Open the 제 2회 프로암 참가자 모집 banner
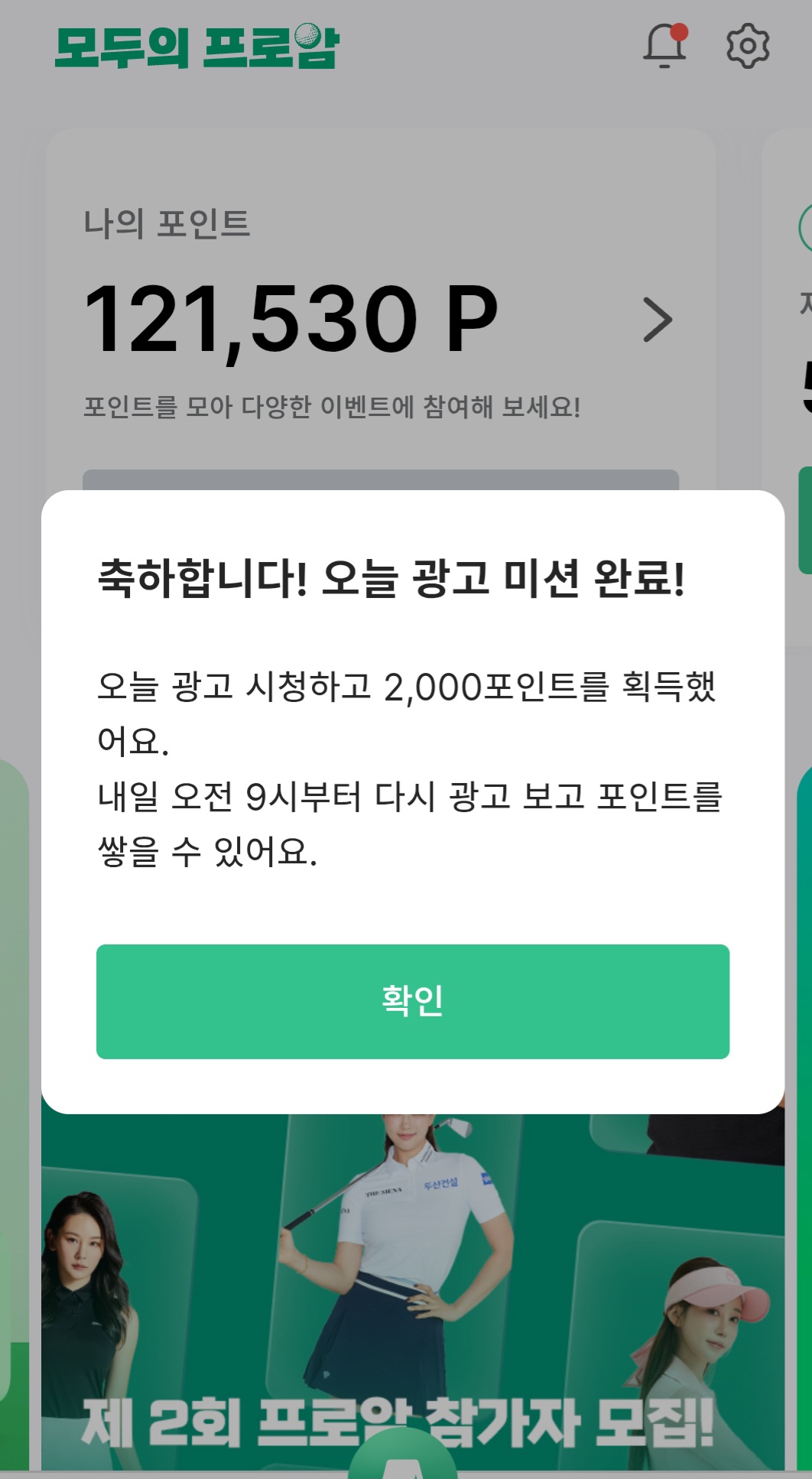812x1479 pixels. tap(413, 1300)
